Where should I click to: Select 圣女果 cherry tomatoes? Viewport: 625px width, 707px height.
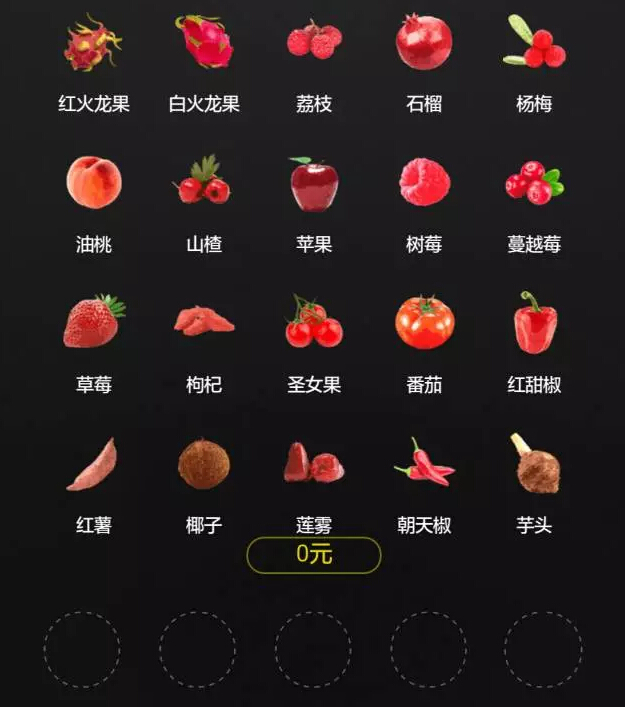coord(314,322)
